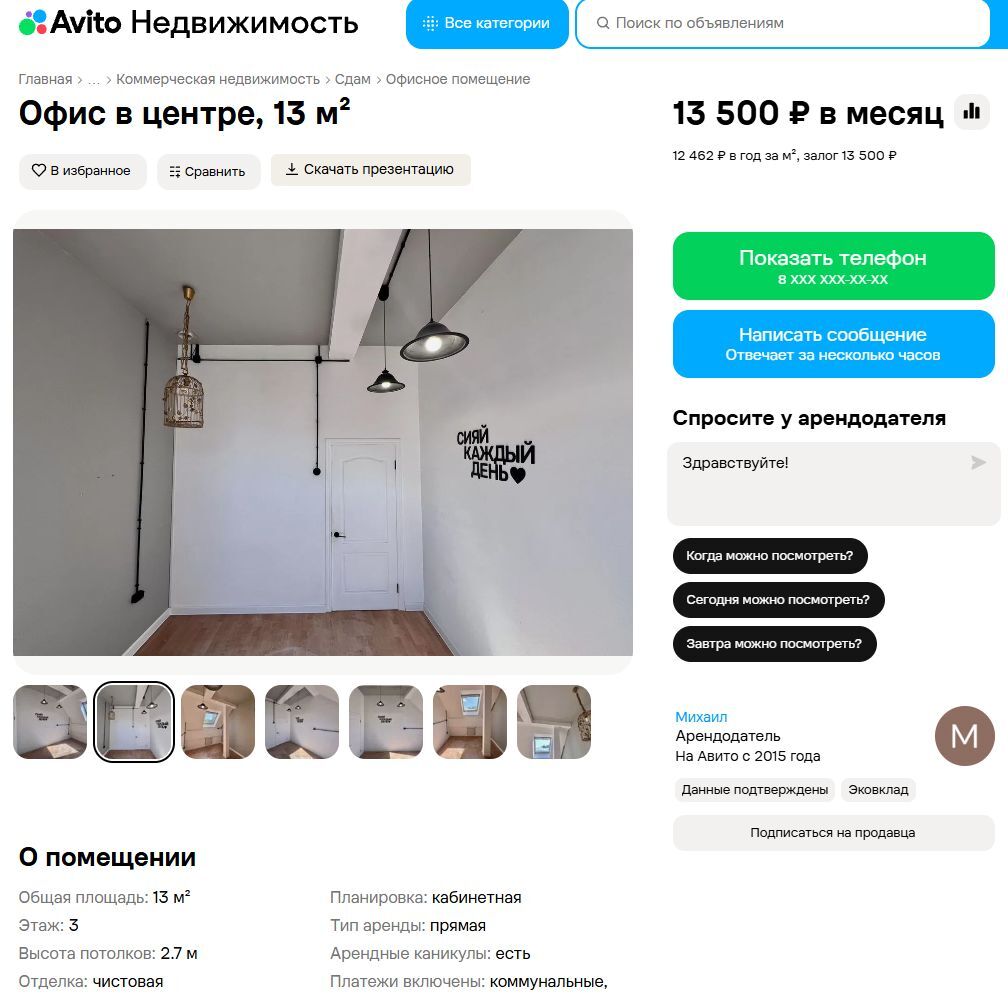Tap Сравнить button
The image size is (1008, 995).
(x=208, y=172)
